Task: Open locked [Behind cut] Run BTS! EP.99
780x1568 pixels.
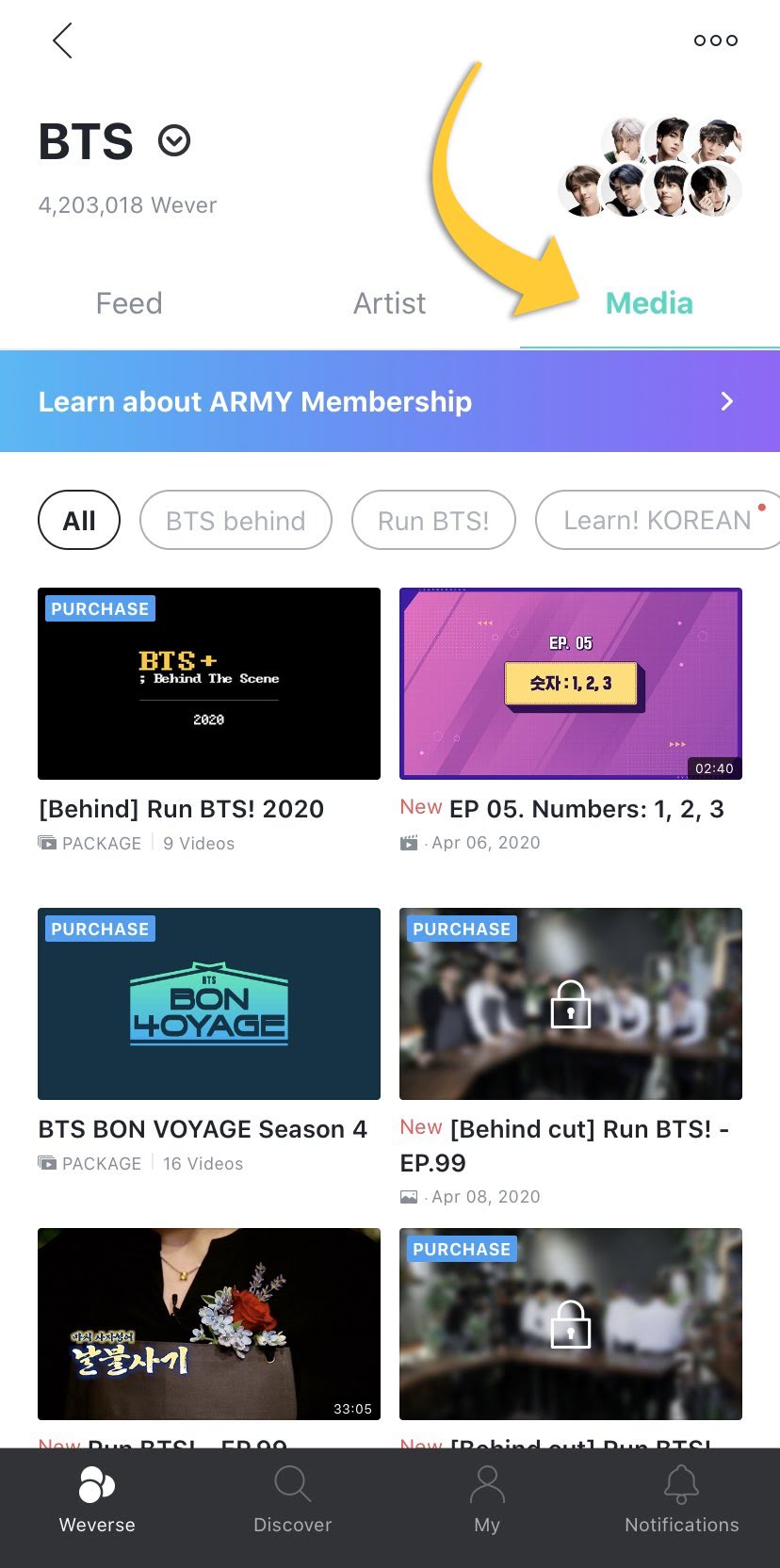Action: point(571,1004)
